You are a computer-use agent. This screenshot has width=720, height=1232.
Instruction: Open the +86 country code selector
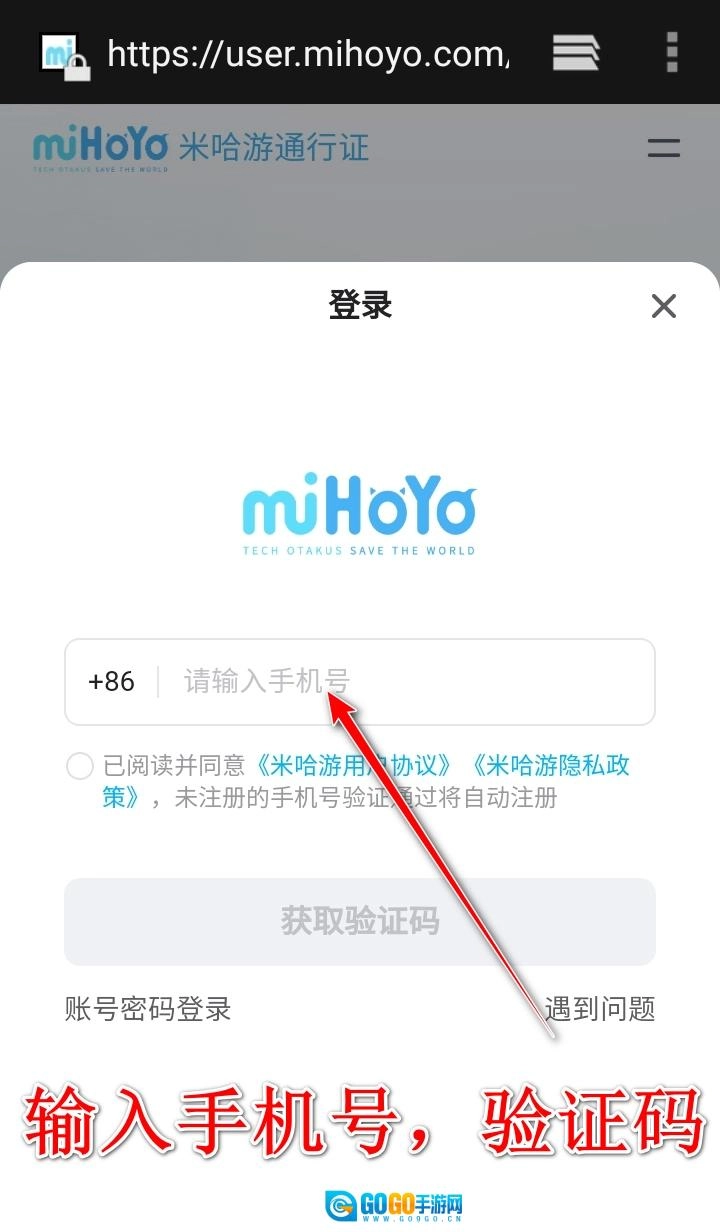111,682
